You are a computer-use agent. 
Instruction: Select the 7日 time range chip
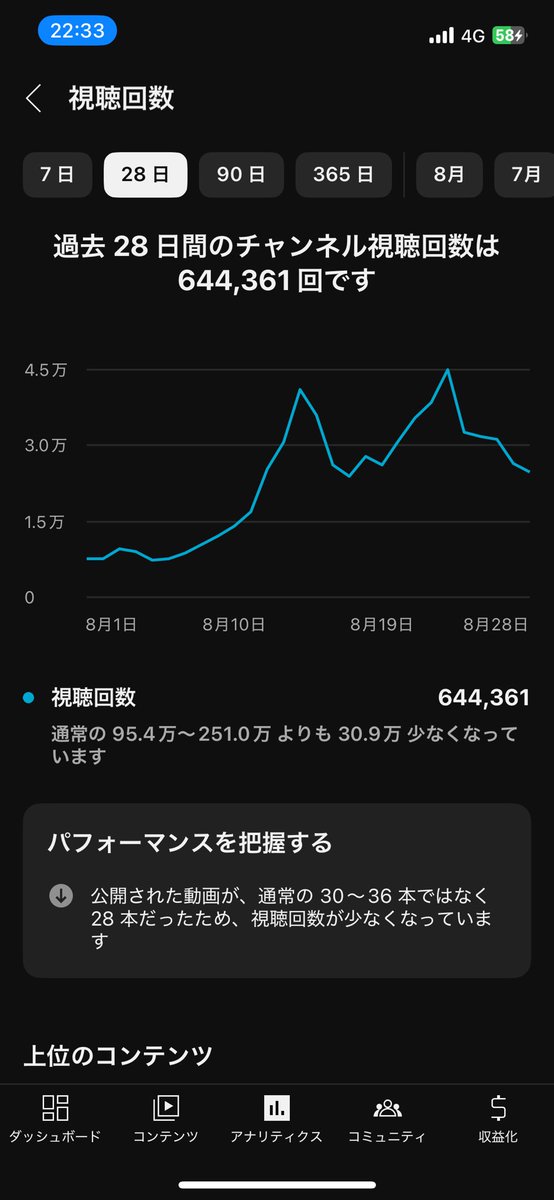(x=57, y=175)
